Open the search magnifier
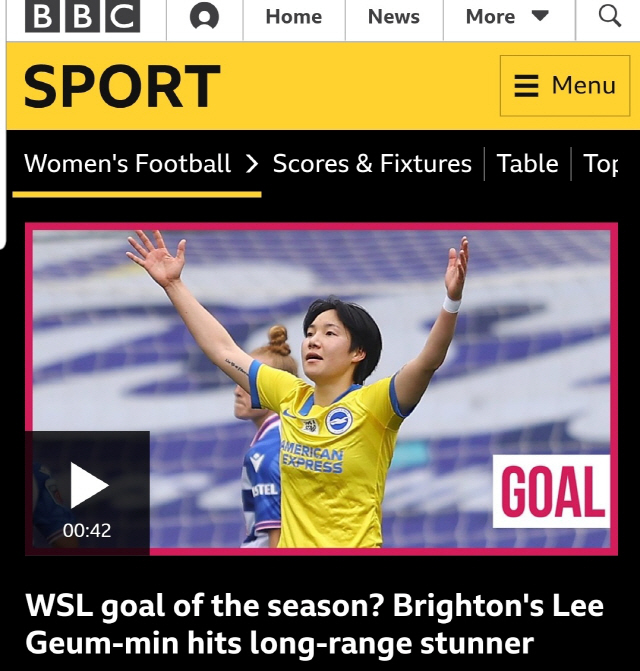Screen dimensions: 640x671 [x=609, y=17]
